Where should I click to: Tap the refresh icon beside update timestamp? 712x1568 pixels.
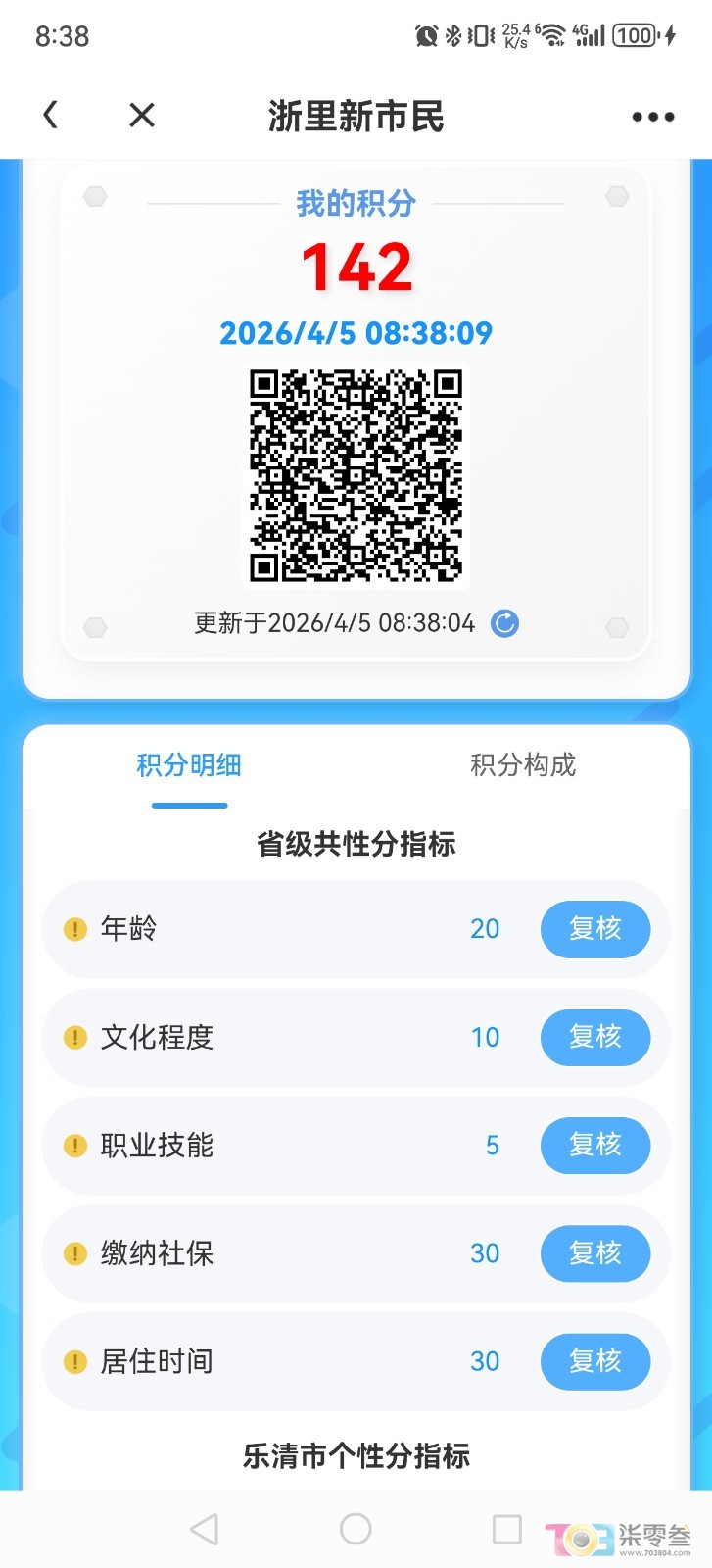(503, 623)
